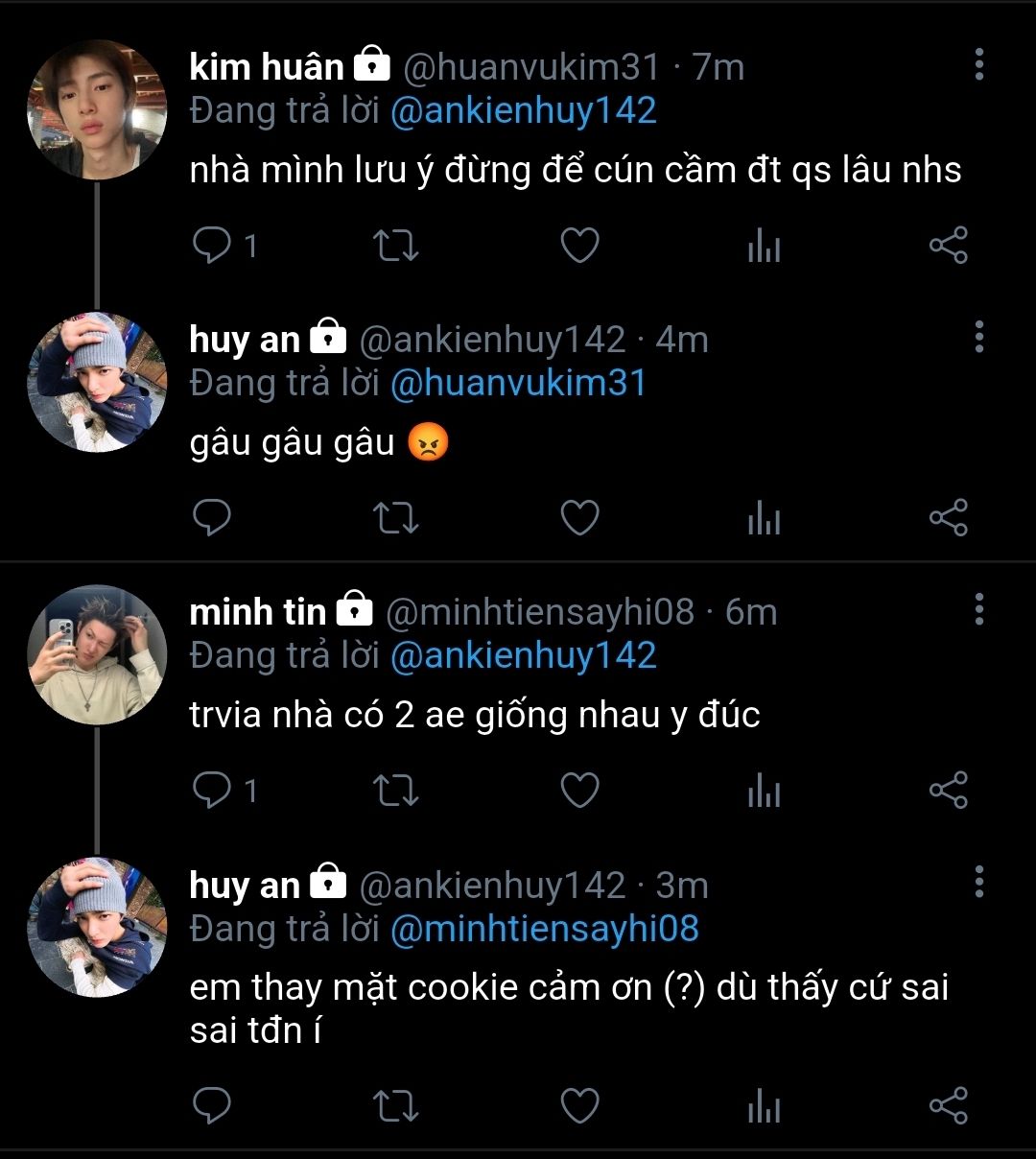
Task: Open @huanvukim31 mention link
Action: point(518,383)
